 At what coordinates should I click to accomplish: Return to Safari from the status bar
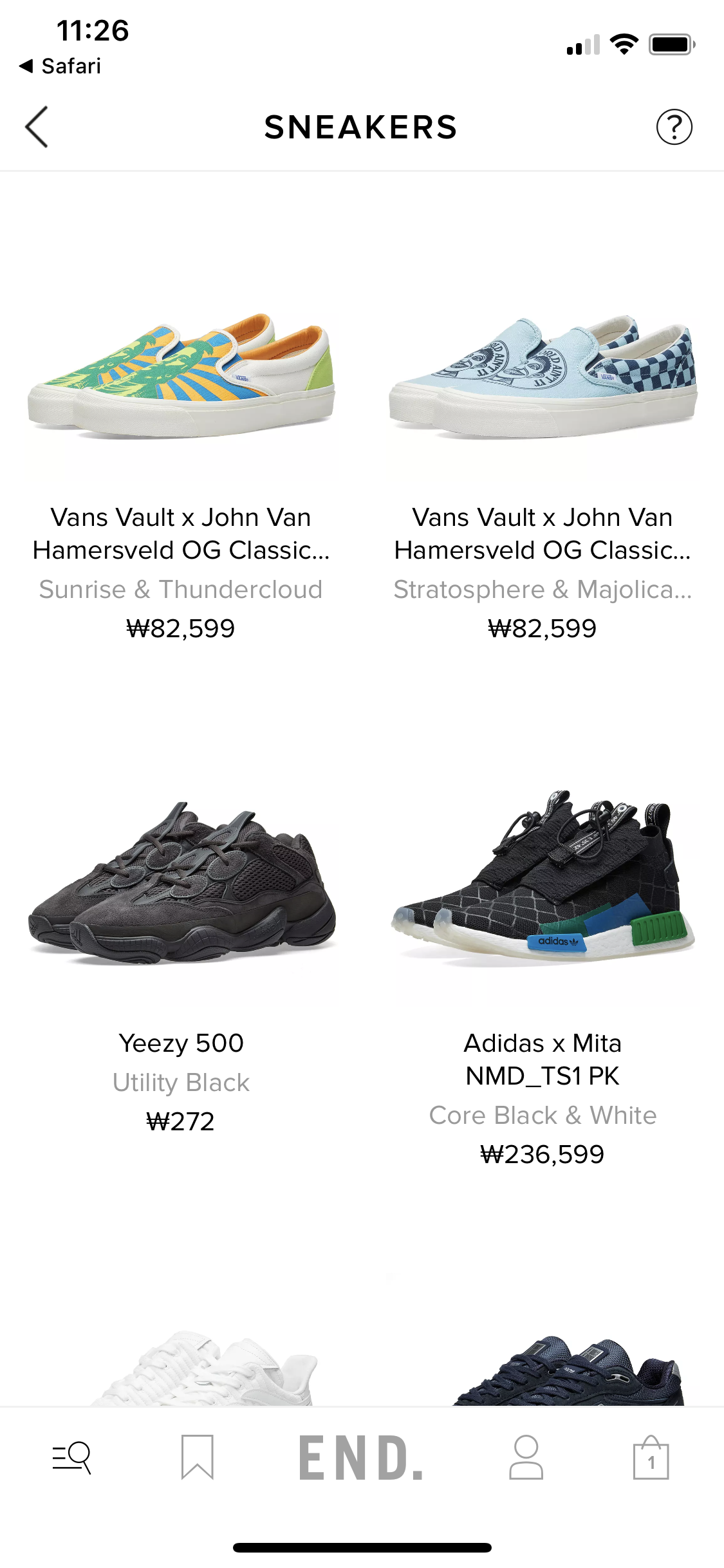coord(61,66)
